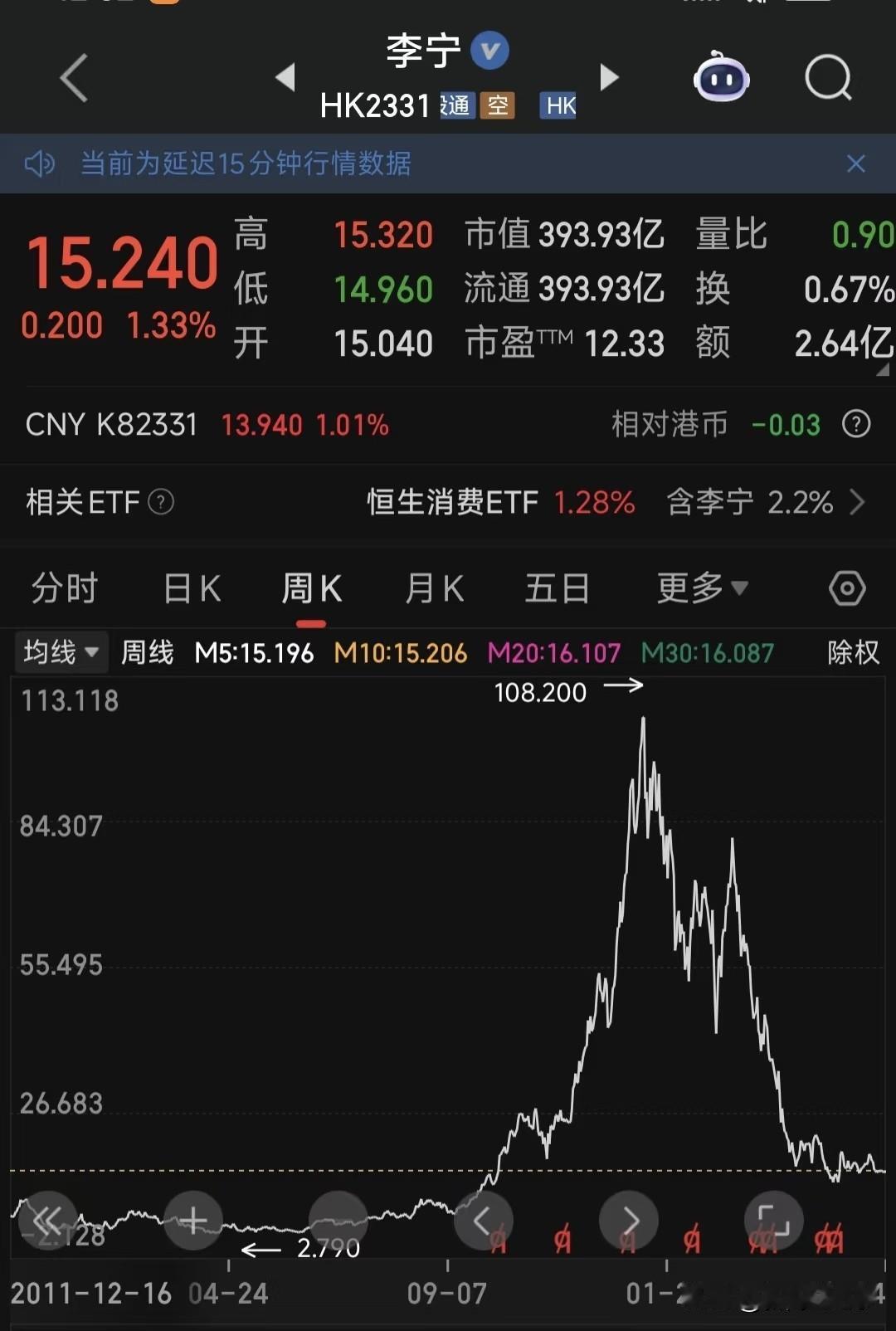Image resolution: width=896 pixels, height=1331 pixels.
Task: Open the 恒生消费ETF related ETF row
Action: 448,502
